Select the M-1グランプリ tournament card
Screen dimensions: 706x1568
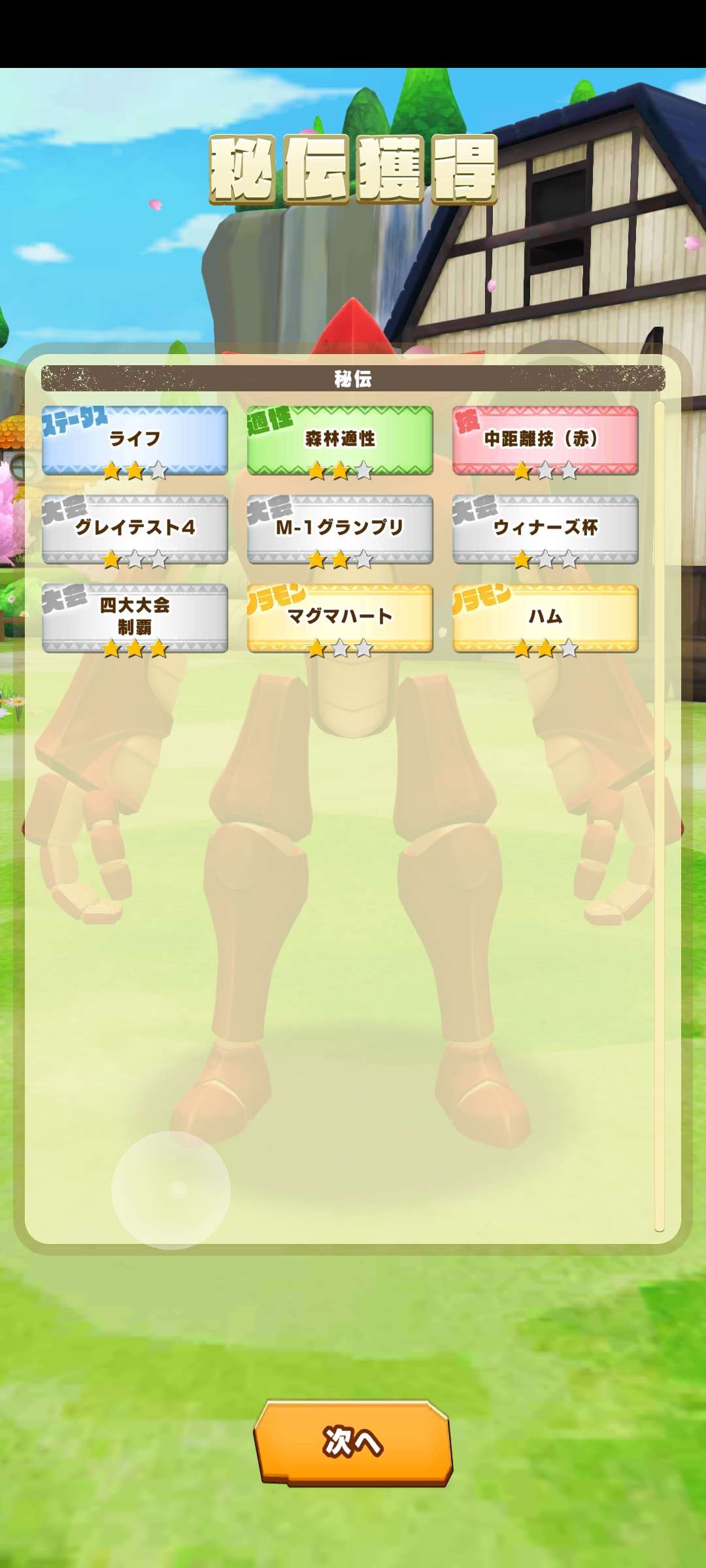click(x=340, y=529)
